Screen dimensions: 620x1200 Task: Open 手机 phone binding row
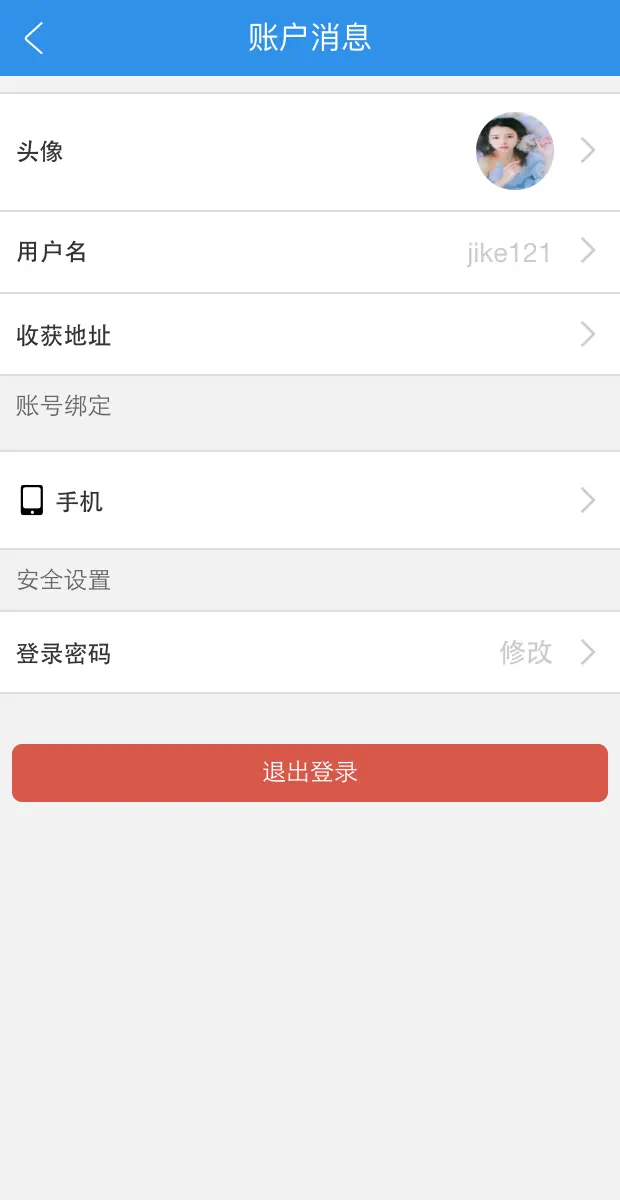tap(310, 500)
